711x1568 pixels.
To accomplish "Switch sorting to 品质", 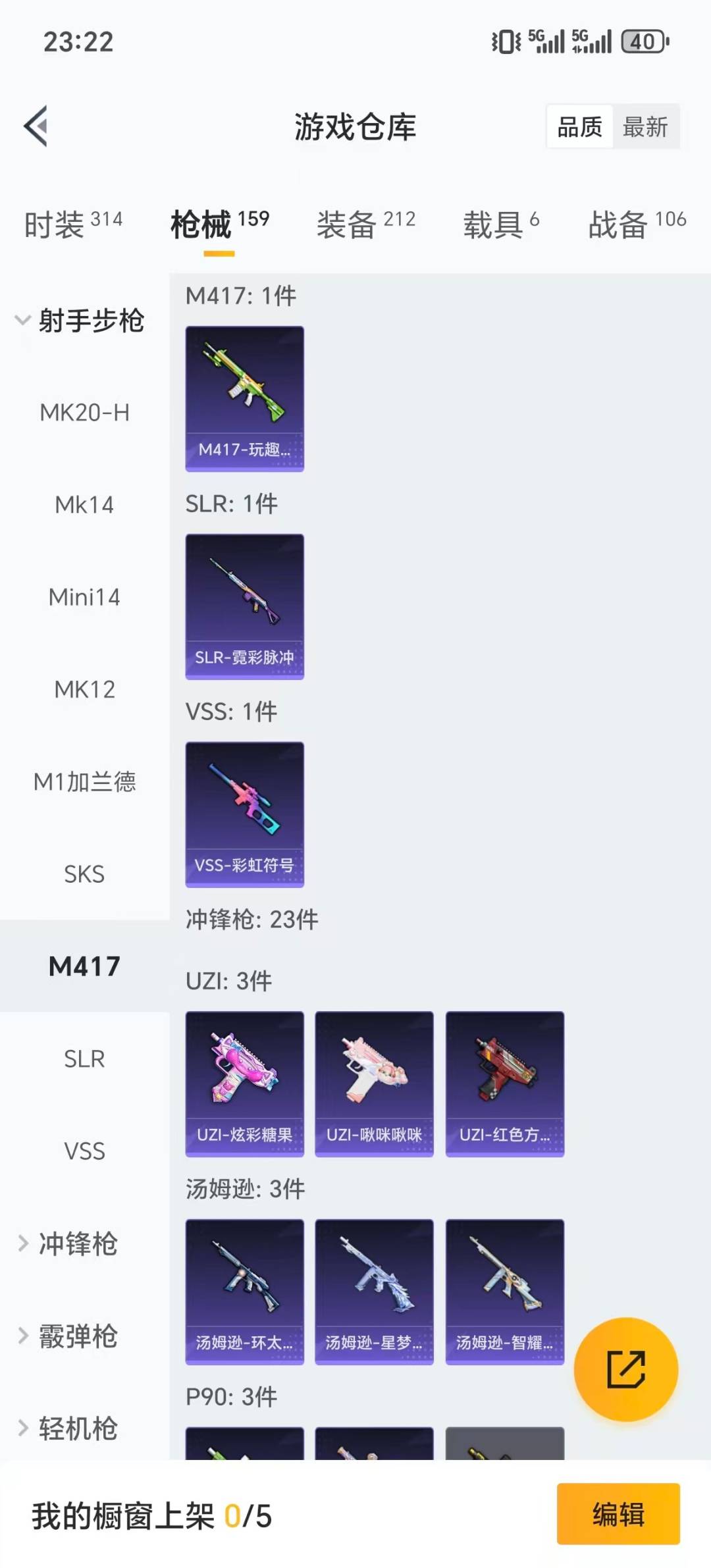I will click(578, 127).
